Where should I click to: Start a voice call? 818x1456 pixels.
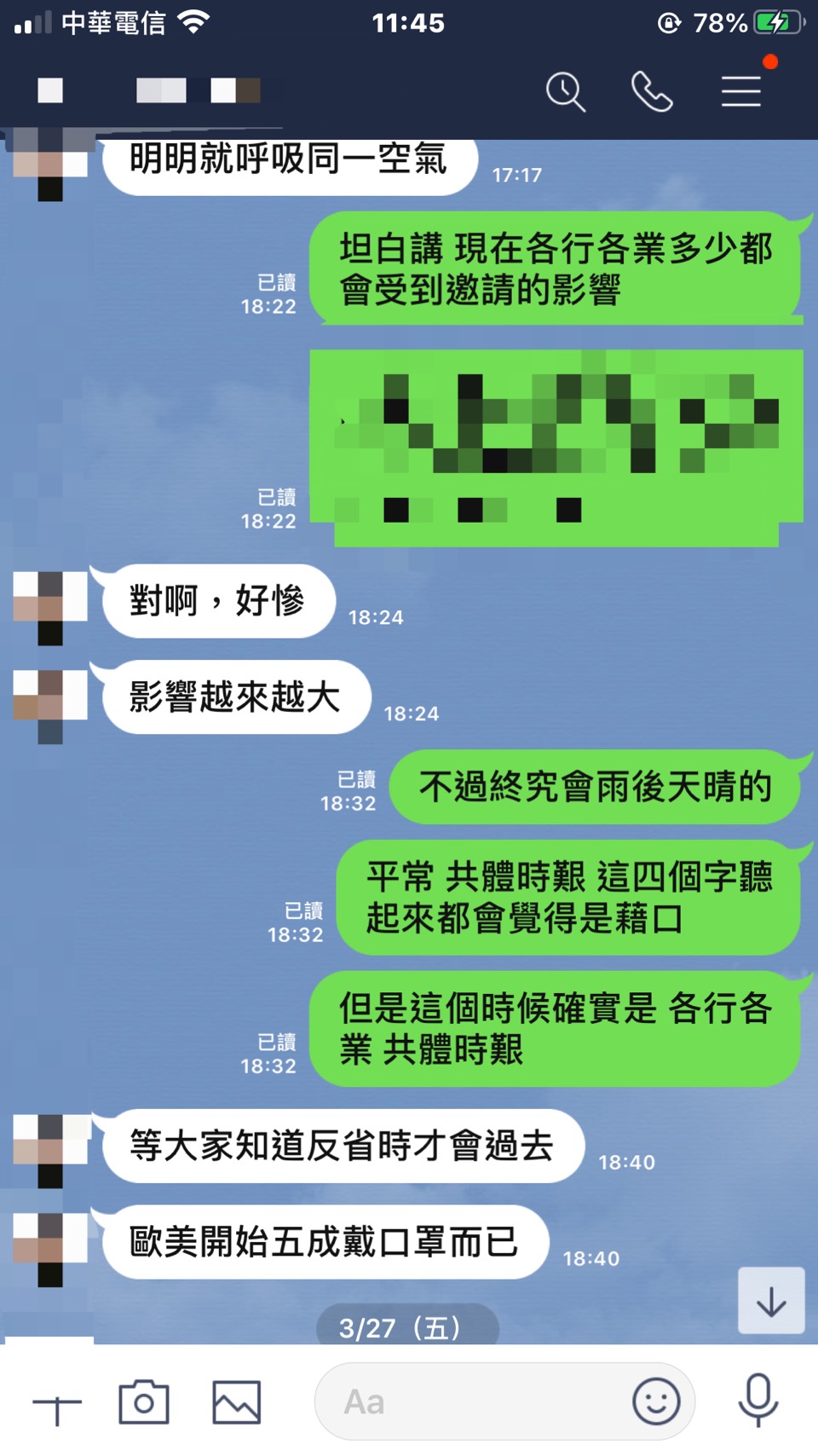(652, 91)
